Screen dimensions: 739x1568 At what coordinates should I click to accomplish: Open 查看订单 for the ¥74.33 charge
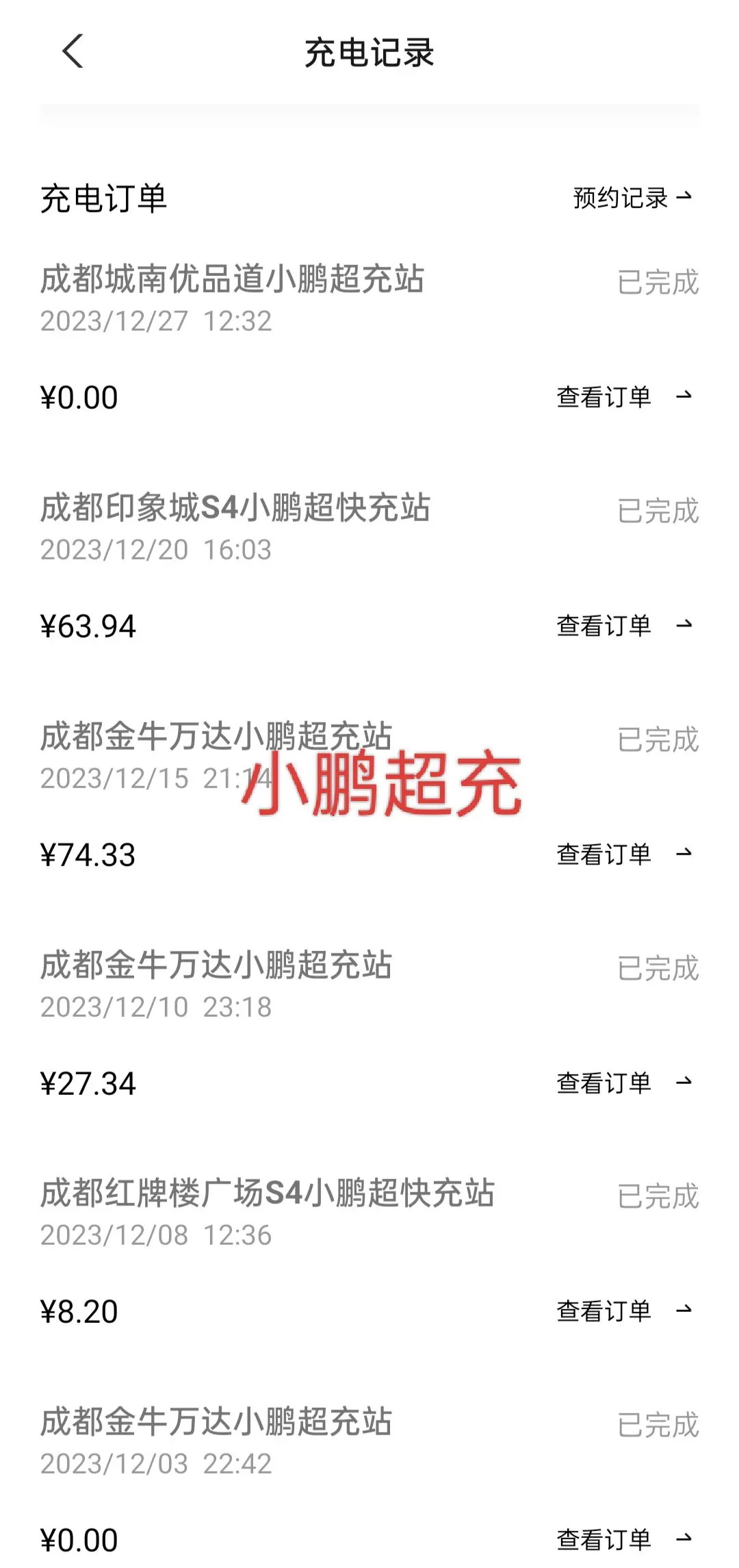coord(624,854)
